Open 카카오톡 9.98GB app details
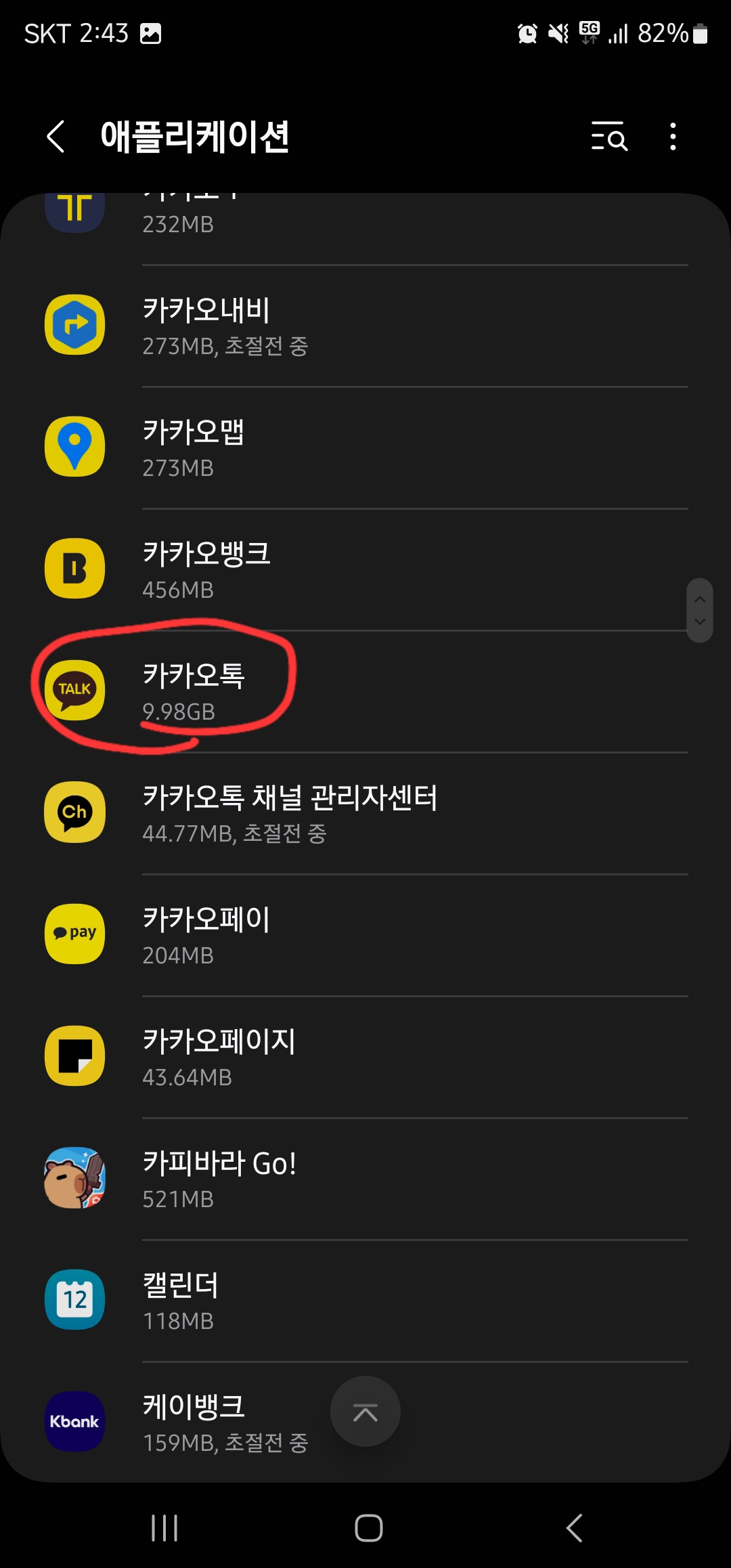Image resolution: width=731 pixels, height=1568 pixels. (365, 691)
